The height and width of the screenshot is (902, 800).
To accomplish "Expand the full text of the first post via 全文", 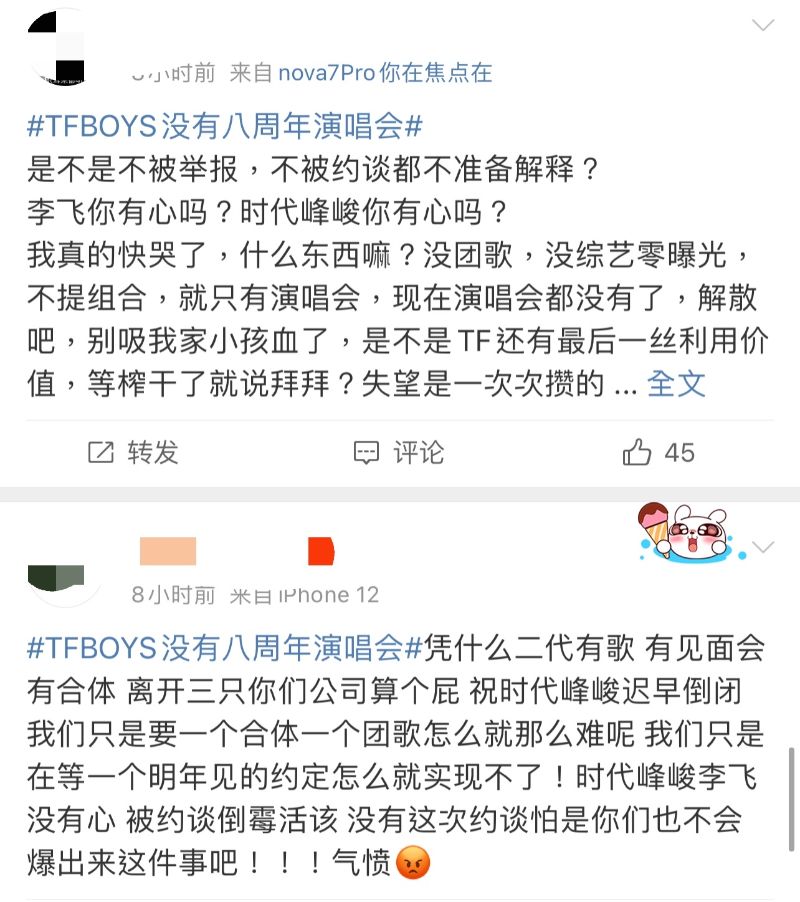I will pyautogui.click(x=677, y=384).
